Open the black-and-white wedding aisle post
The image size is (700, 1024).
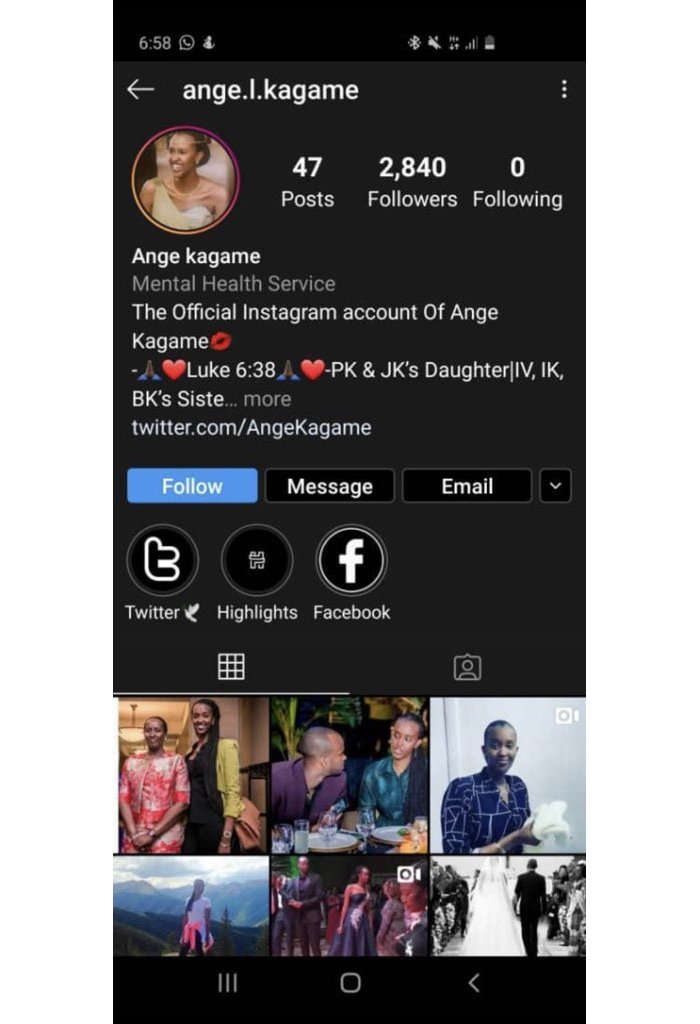507,906
